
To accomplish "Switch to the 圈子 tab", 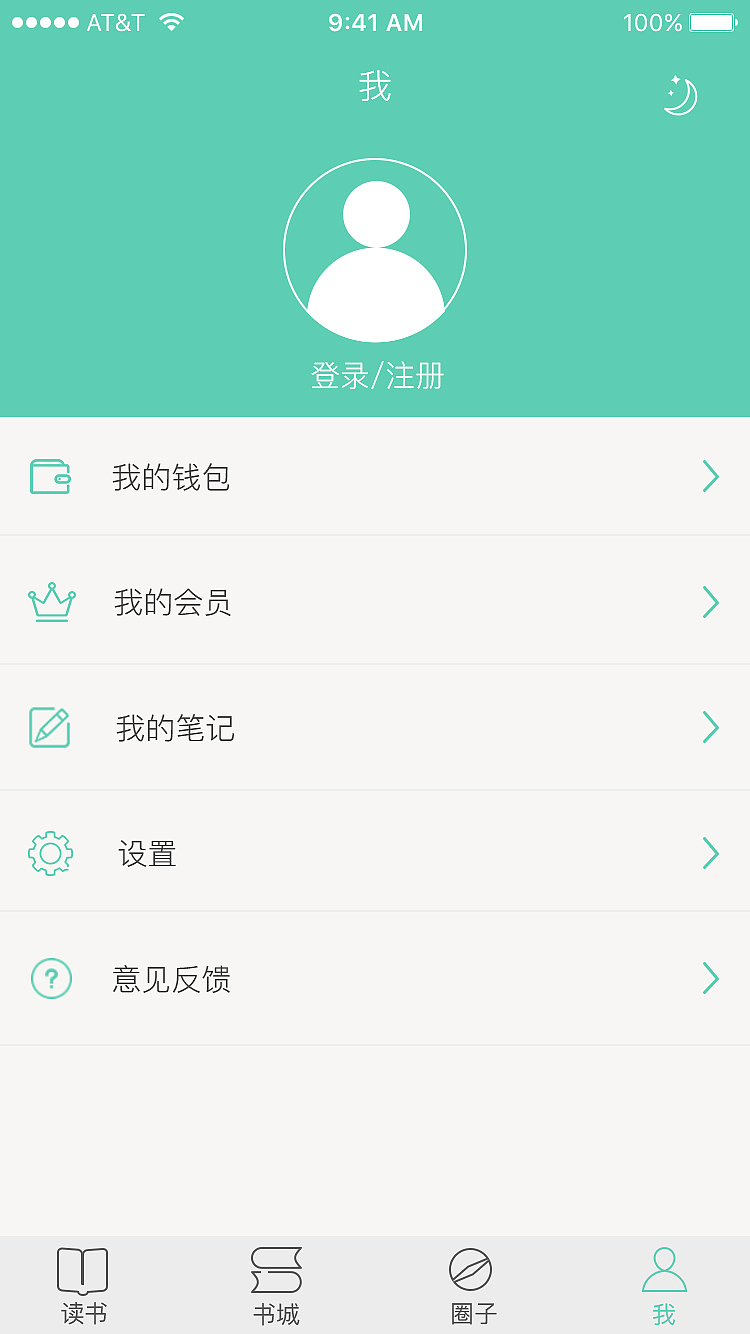I will [470, 1285].
